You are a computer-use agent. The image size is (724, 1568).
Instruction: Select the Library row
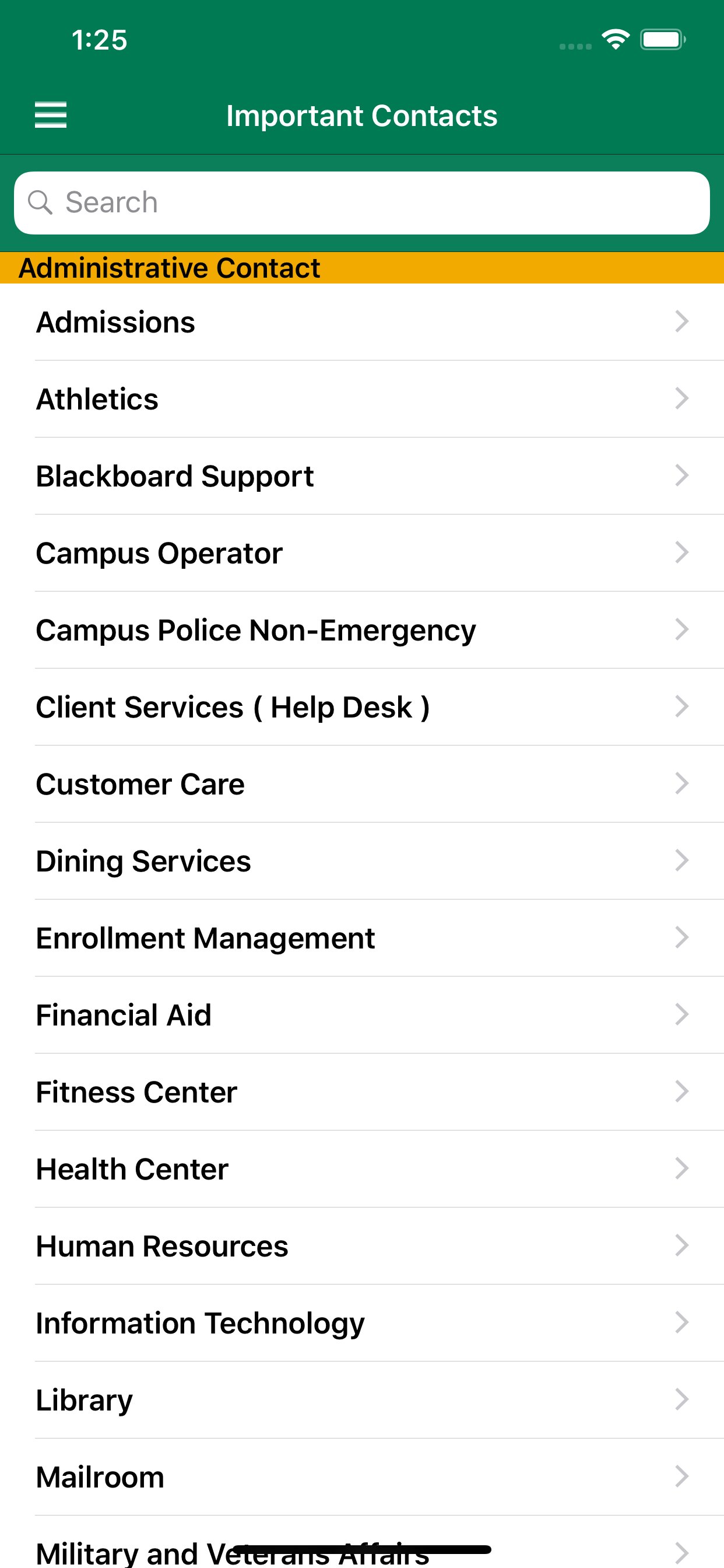[x=362, y=1400]
